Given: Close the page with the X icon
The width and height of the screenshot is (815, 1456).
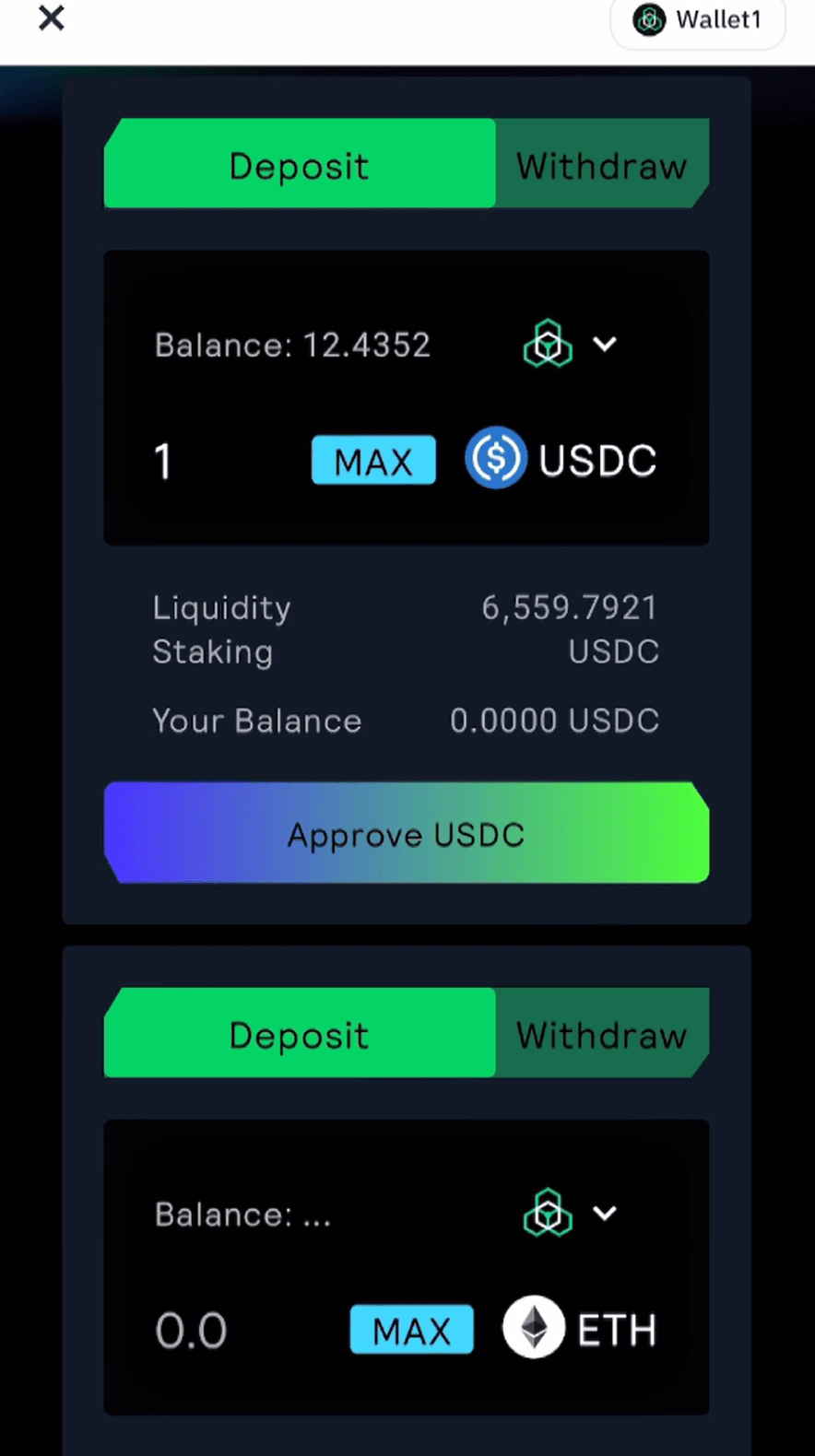Looking at the screenshot, I should pyautogui.click(x=52, y=18).
